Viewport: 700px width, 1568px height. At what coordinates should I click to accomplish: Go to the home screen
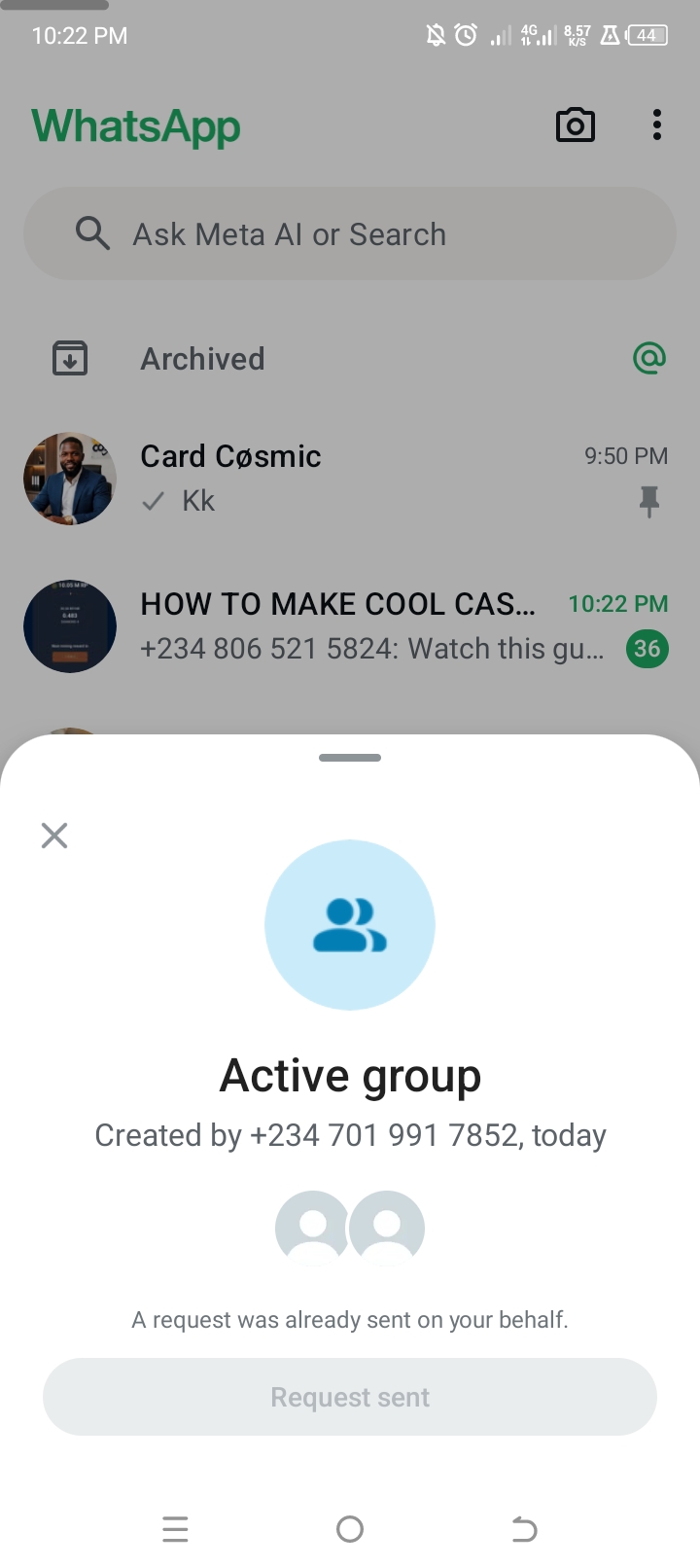(350, 1529)
